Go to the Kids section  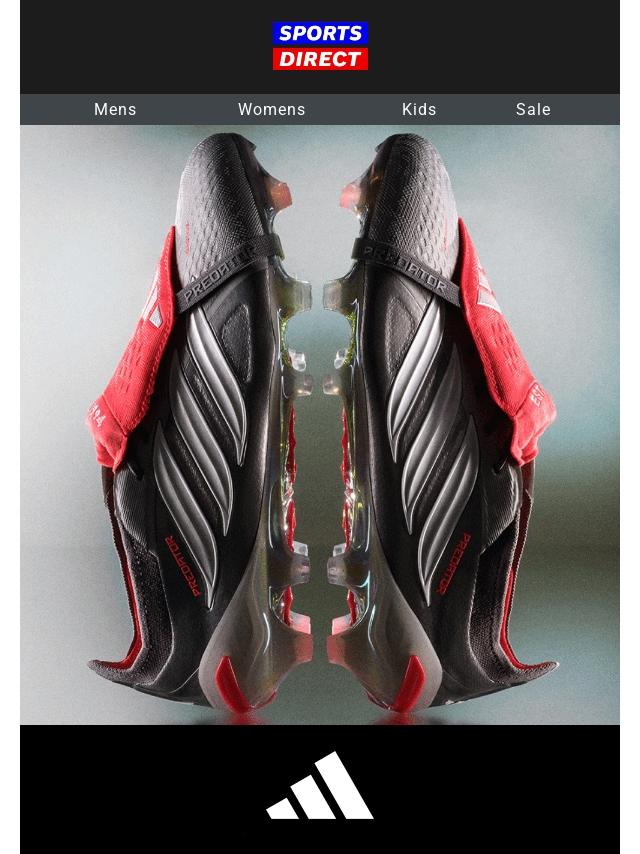click(419, 110)
